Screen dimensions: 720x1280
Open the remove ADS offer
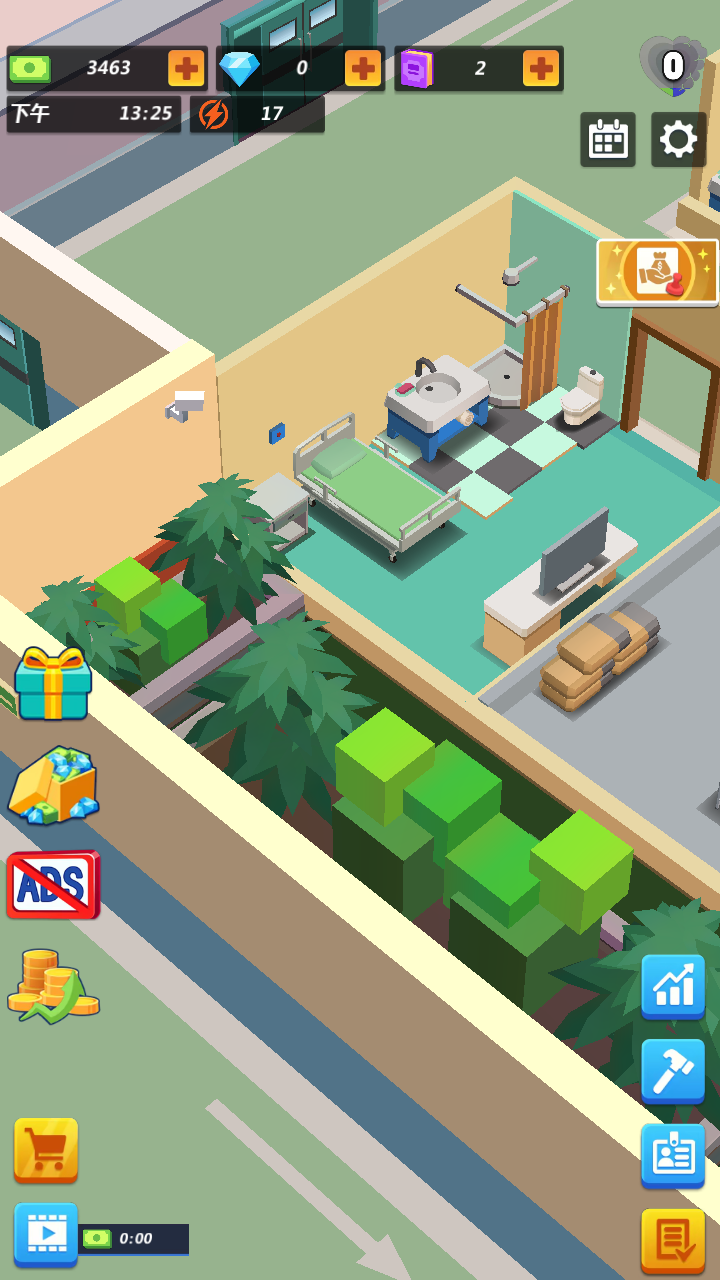(x=53, y=885)
